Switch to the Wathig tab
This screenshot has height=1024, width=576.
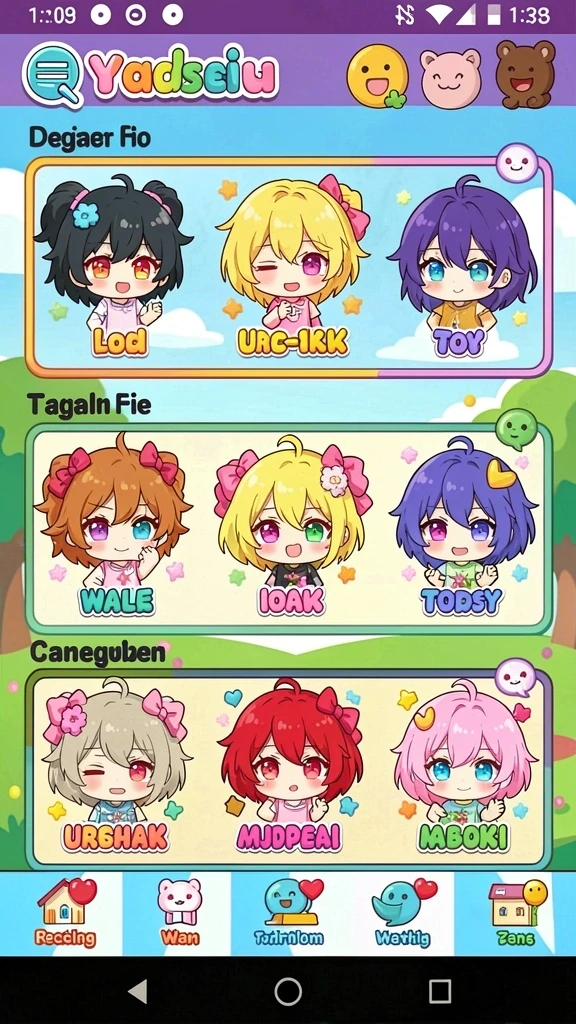tap(403, 914)
